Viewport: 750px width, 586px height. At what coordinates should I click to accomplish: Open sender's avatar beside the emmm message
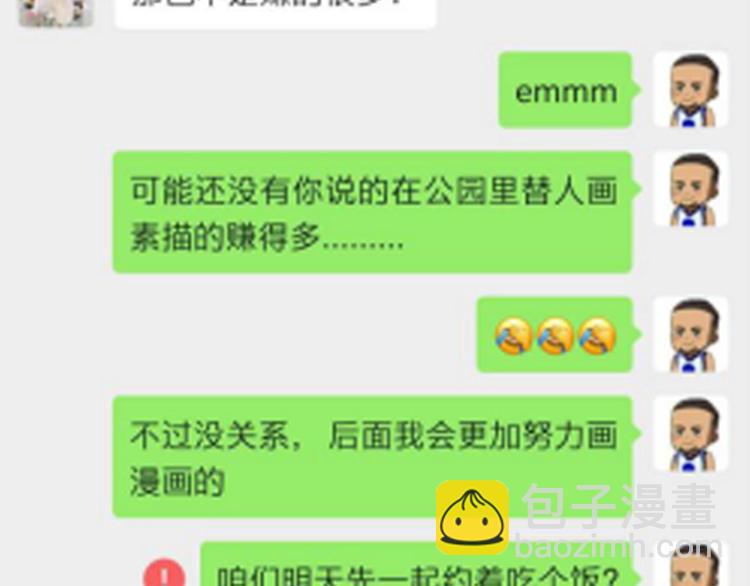[x=691, y=89]
